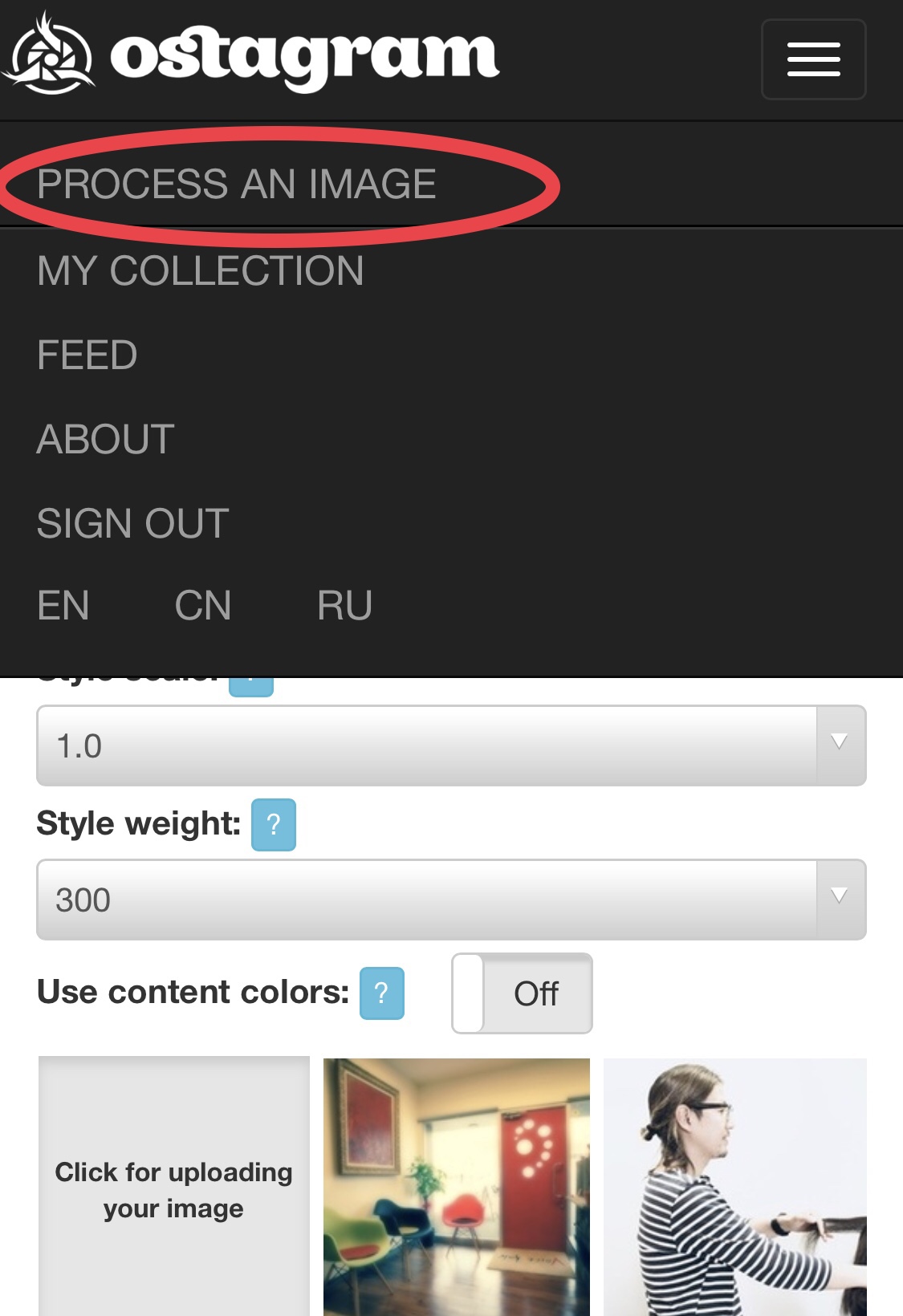This screenshot has height=1316, width=903.
Task: Switch language to CN
Action: click(202, 606)
